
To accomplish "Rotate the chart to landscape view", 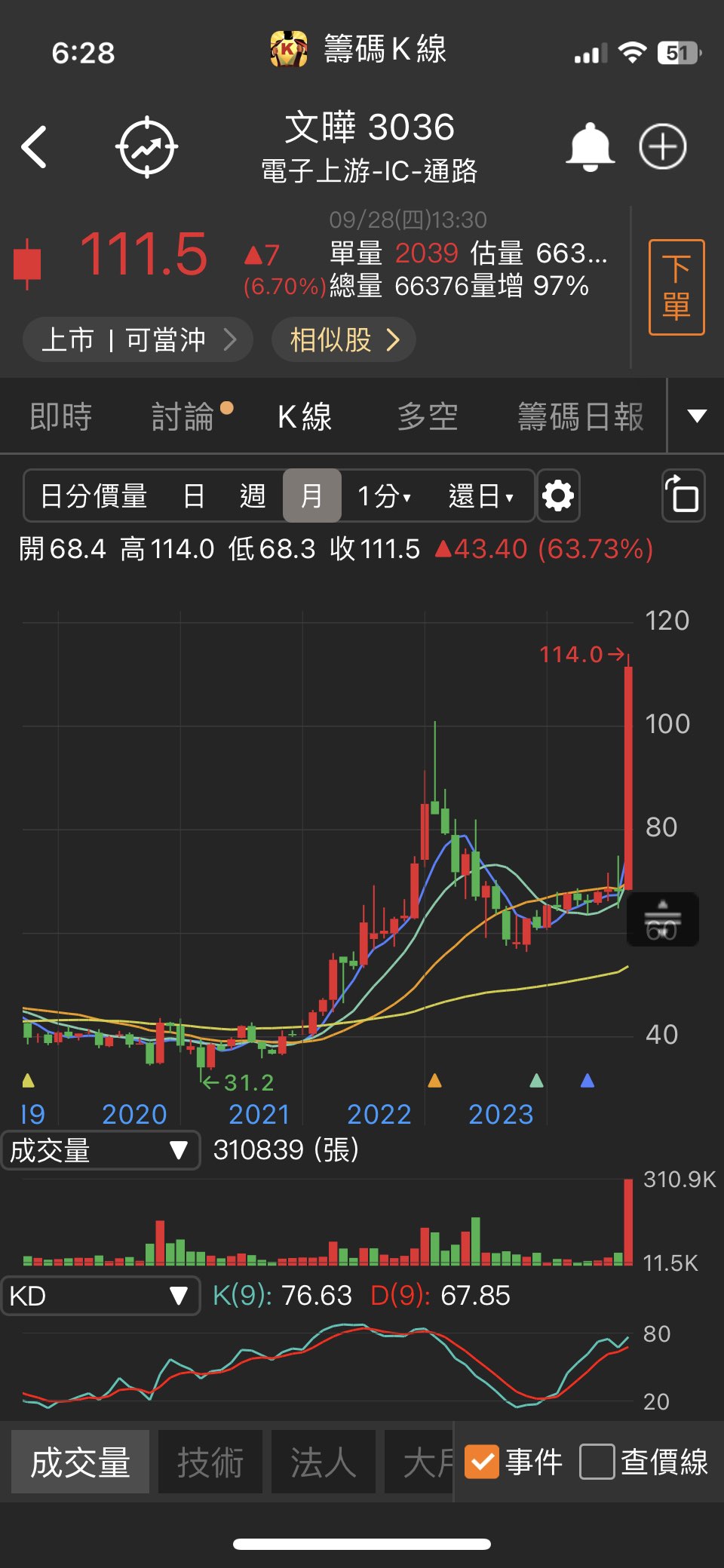I will (x=683, y=496).
